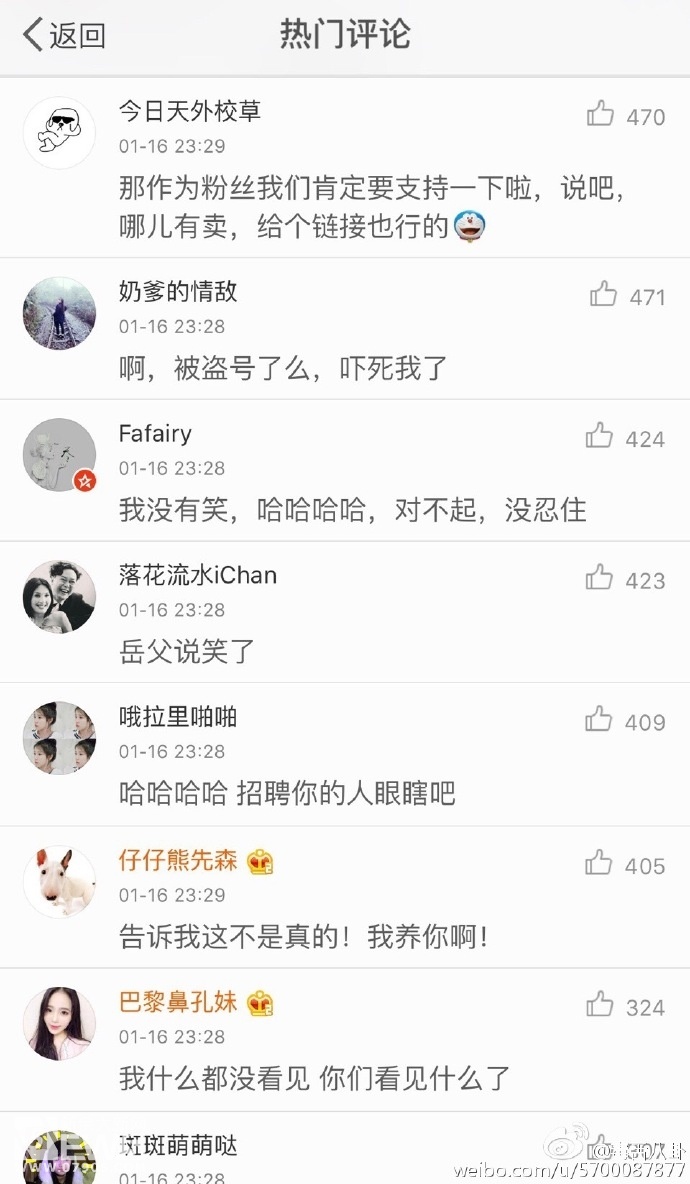Open 仔仔熊先森's profile from the username
The height and width of the screenshot is (1184, 690).
pyautogui.click(x=178, y=860)
